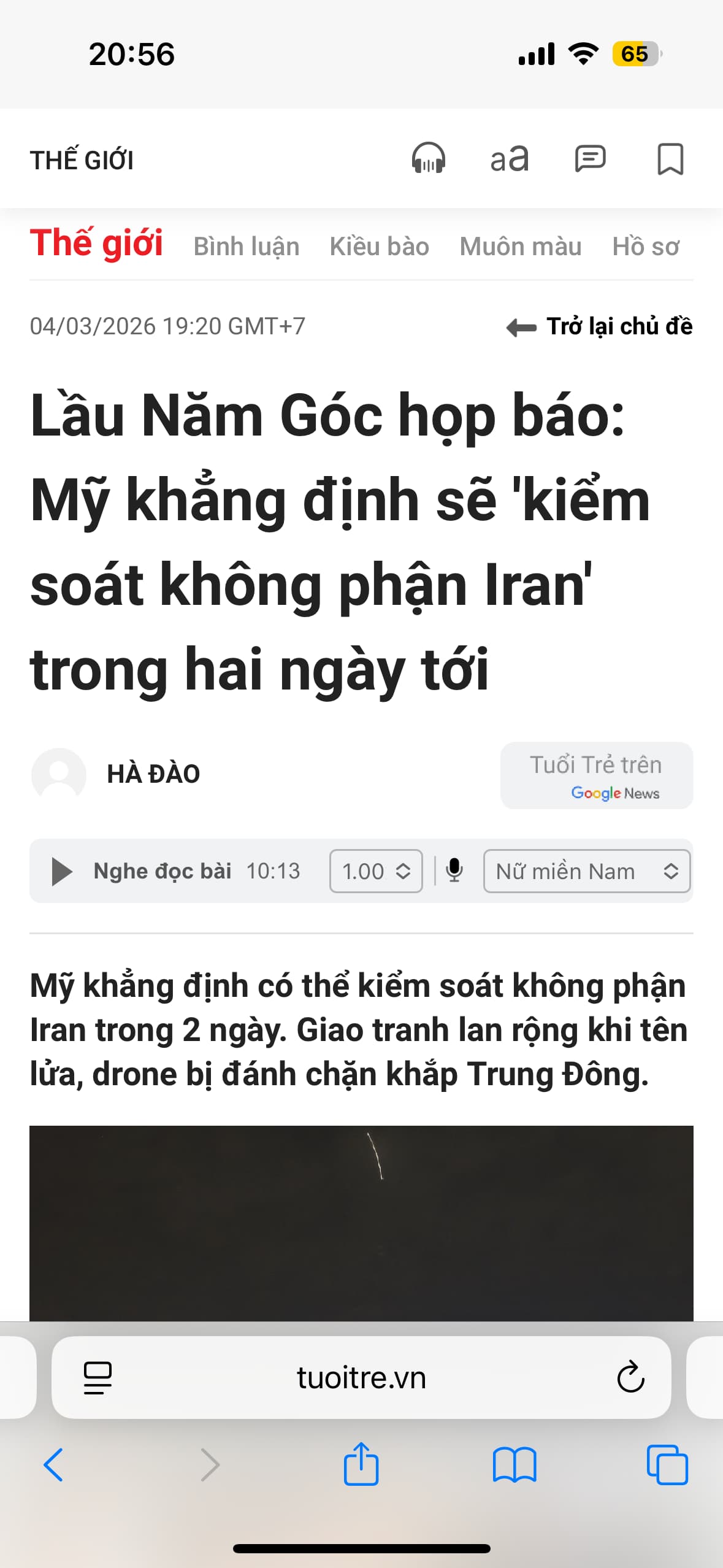
Task: Open the Thế giới category page
Action: 96,243
